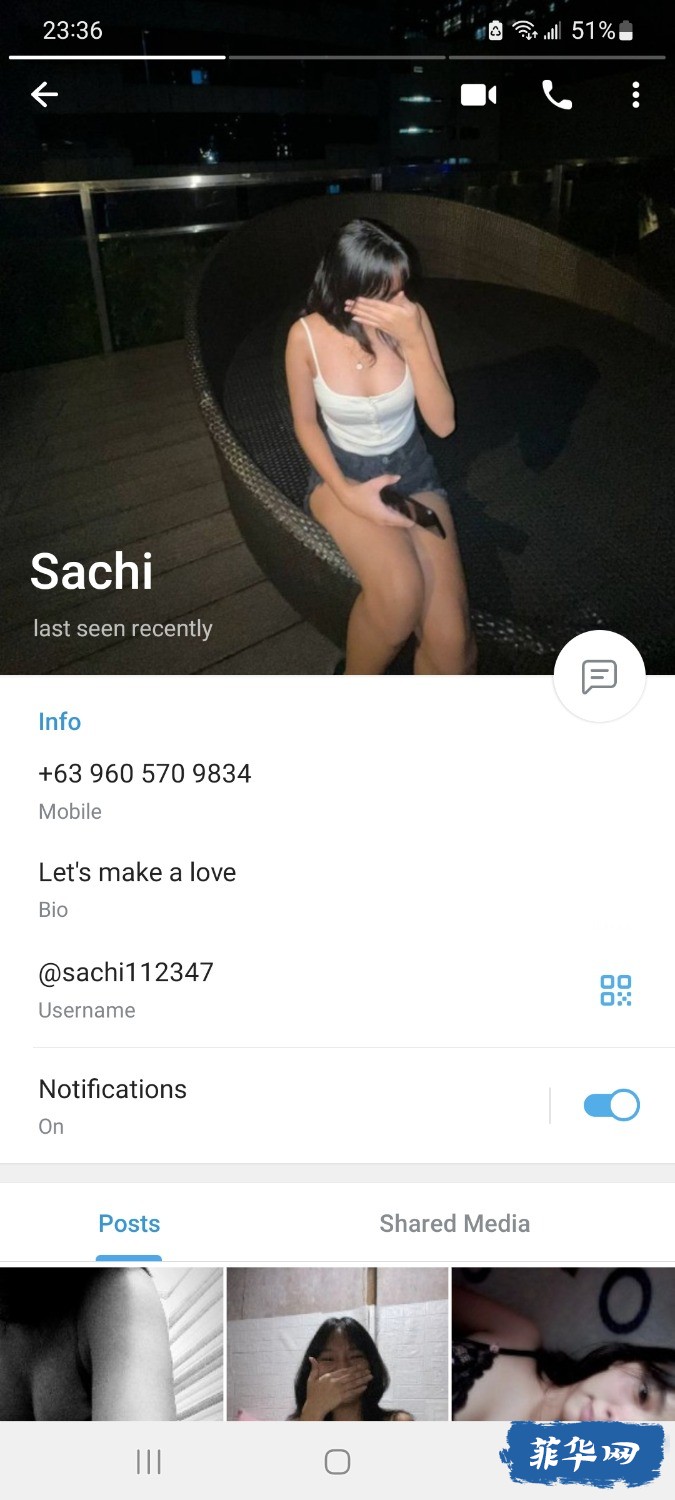Open the first black-and-white post thumbnail
This screenshot has height=1500, width=675.
pyautogui.click(x=111, y=1343)
